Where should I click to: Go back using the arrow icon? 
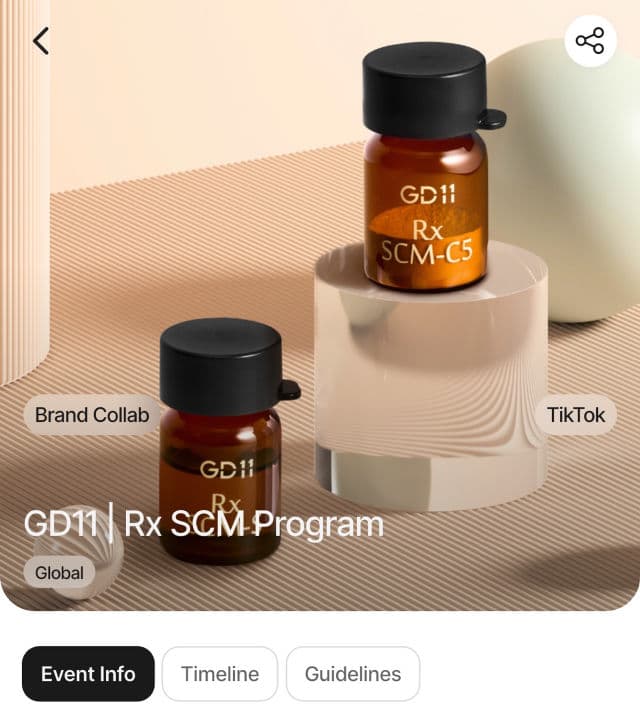tap(41, 41)
